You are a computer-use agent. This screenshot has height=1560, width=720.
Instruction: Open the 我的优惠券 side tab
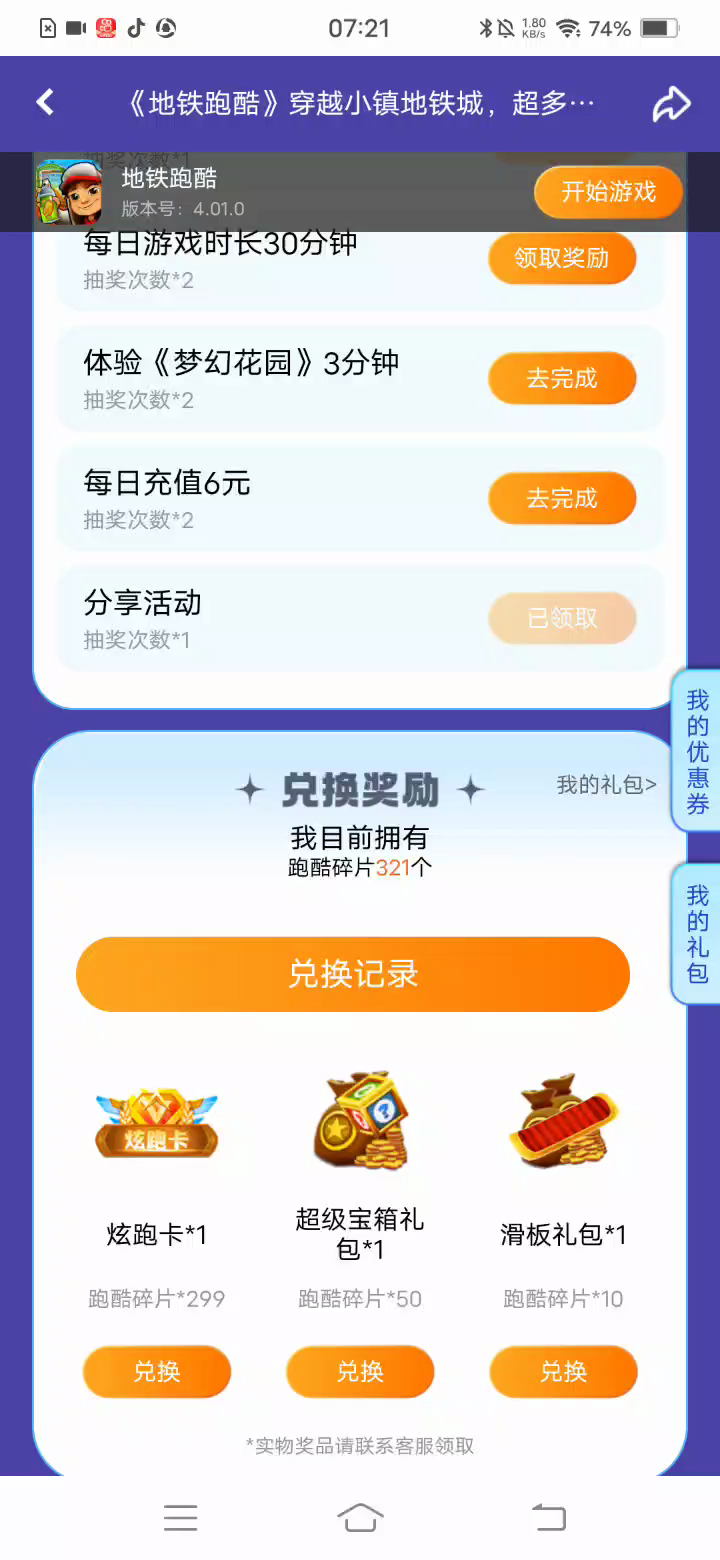697,751
